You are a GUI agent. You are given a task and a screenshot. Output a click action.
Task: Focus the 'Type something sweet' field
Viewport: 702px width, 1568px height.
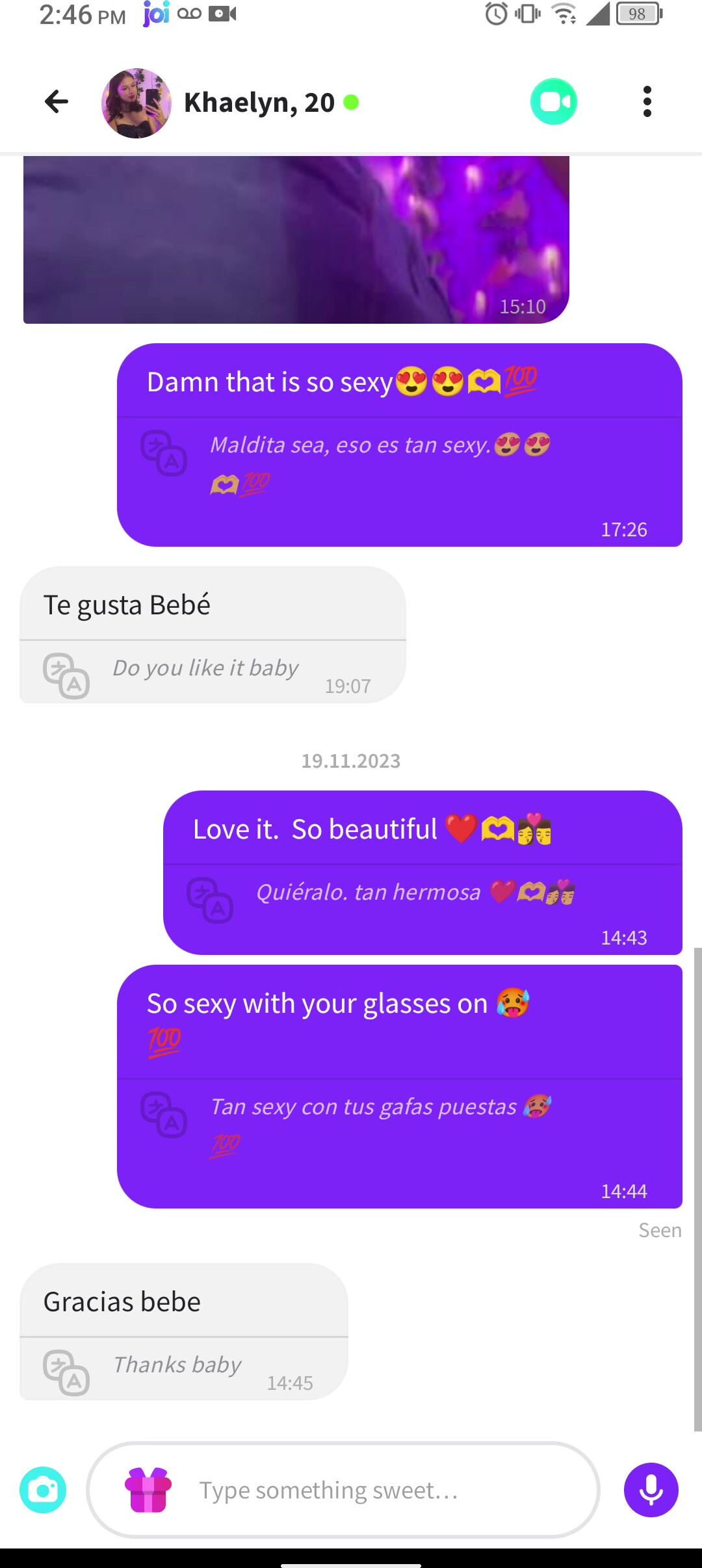[343, 1489]
